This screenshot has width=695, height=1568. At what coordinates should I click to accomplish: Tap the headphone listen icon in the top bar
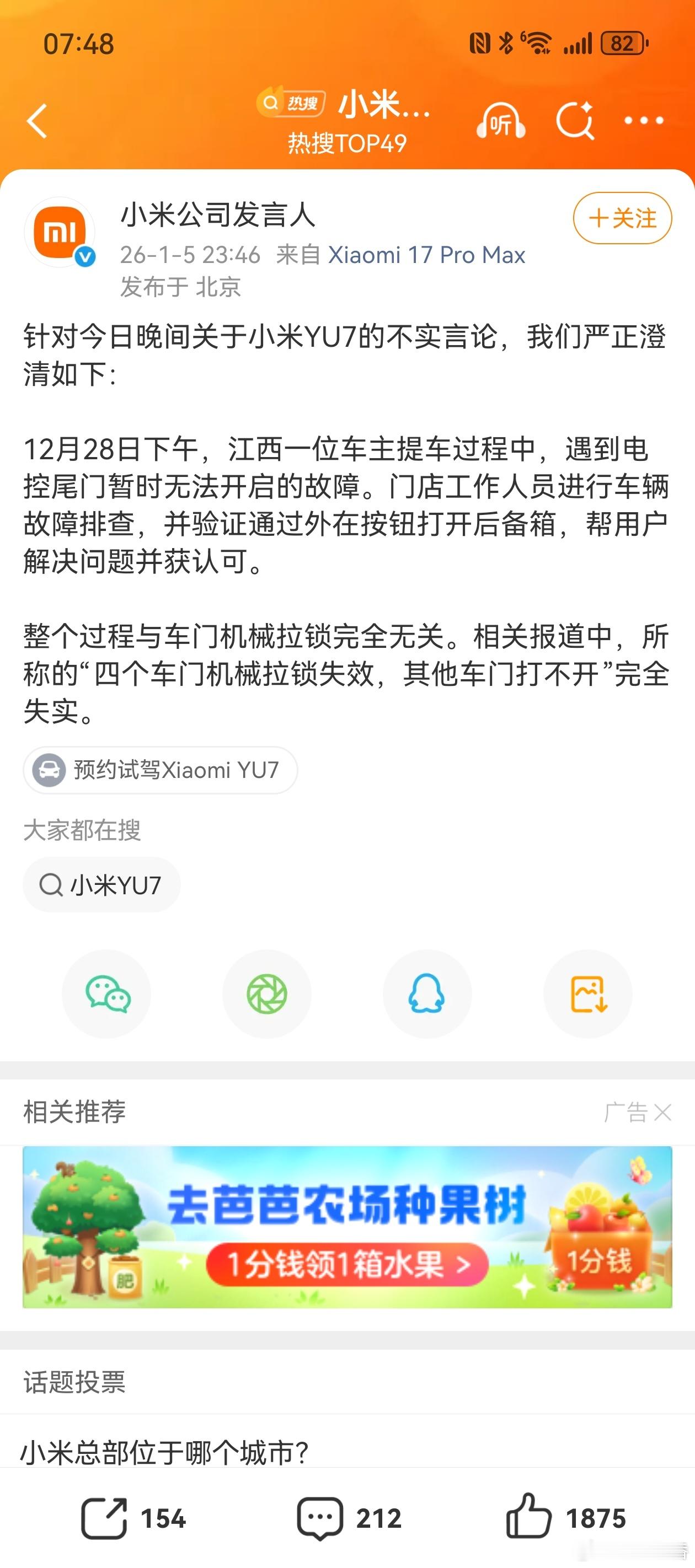(501, 120)
